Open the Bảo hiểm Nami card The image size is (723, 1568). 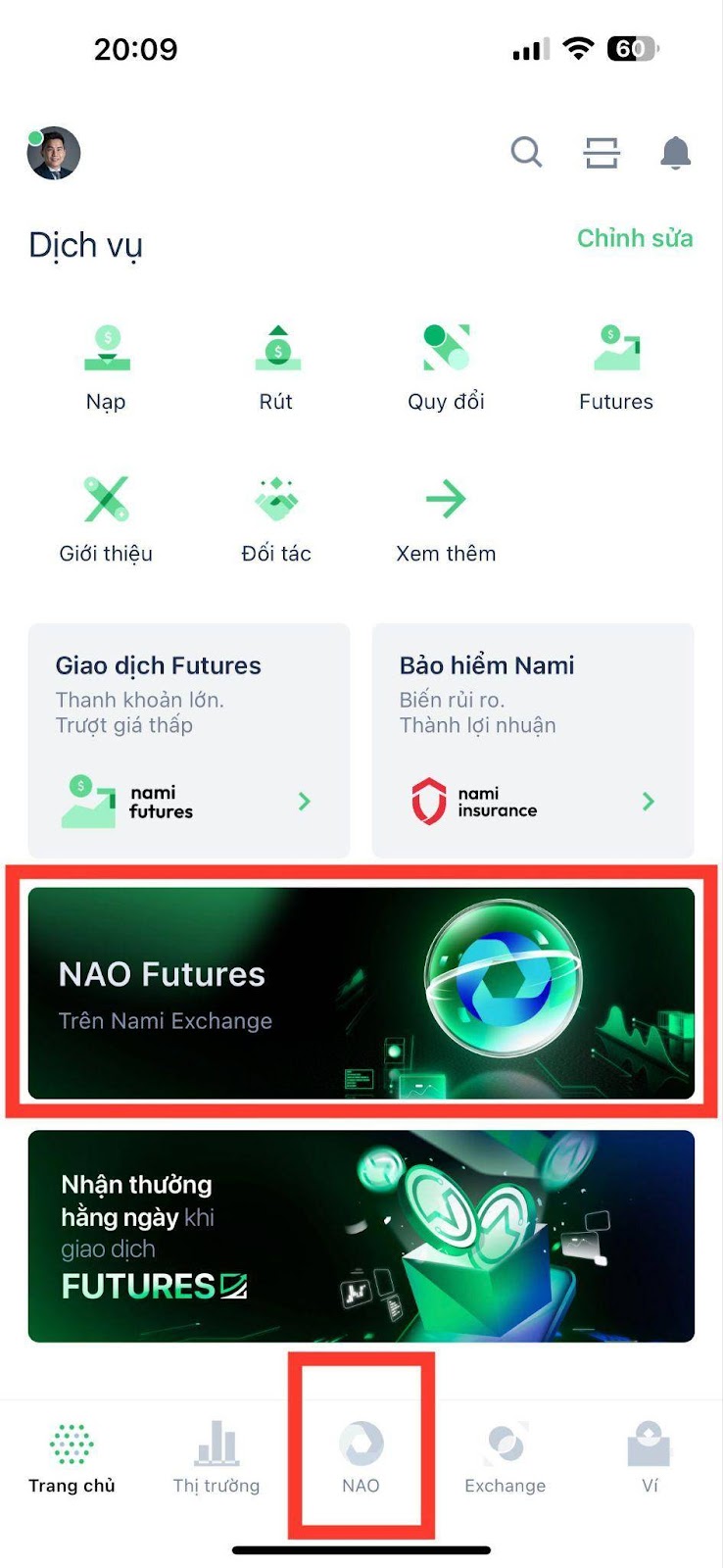click(533, 741)
